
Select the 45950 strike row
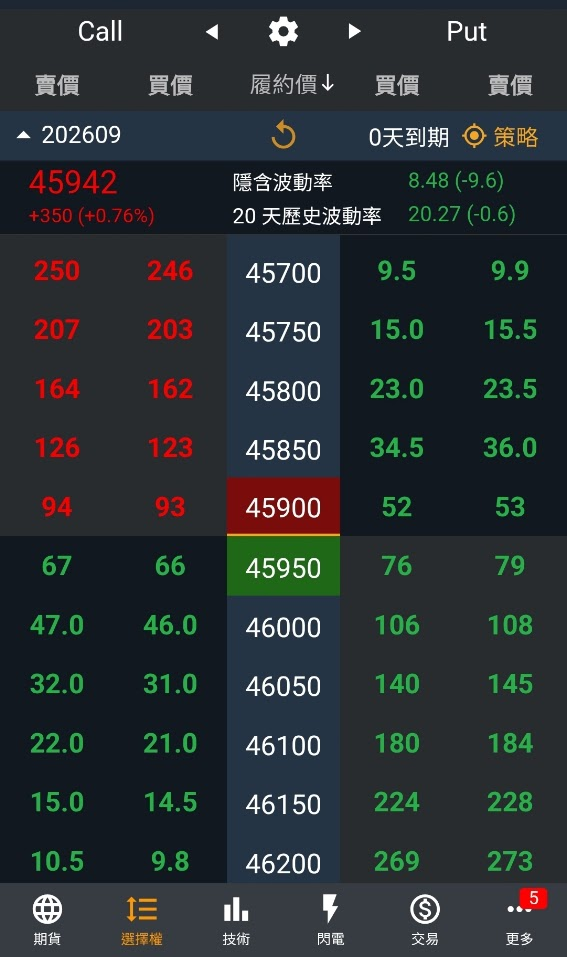coord(283,566)
